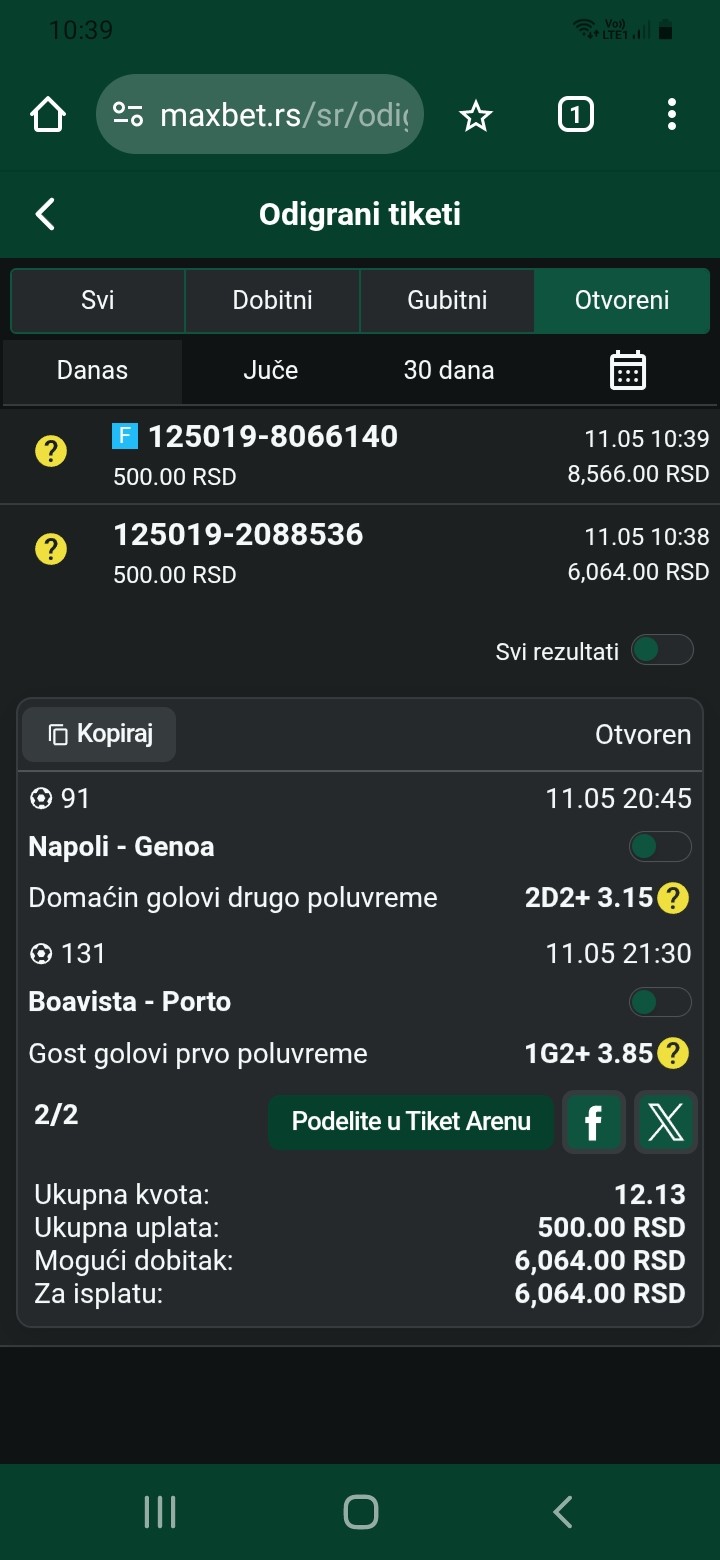This screenshot has height=1560, width=720.
Task: Share the ticket on X
Action: (x=665, y=1121)
